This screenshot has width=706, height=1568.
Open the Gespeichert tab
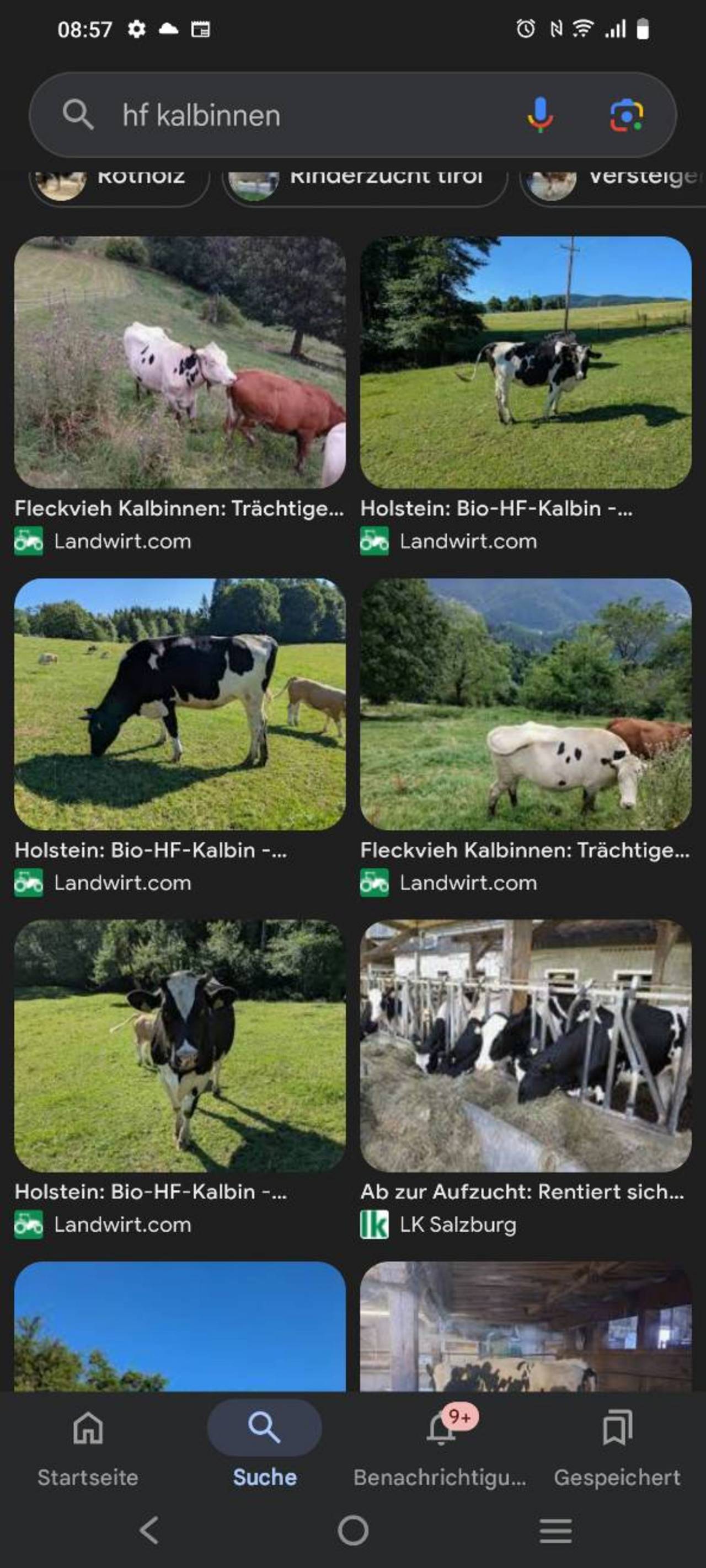click(617, 1449)
